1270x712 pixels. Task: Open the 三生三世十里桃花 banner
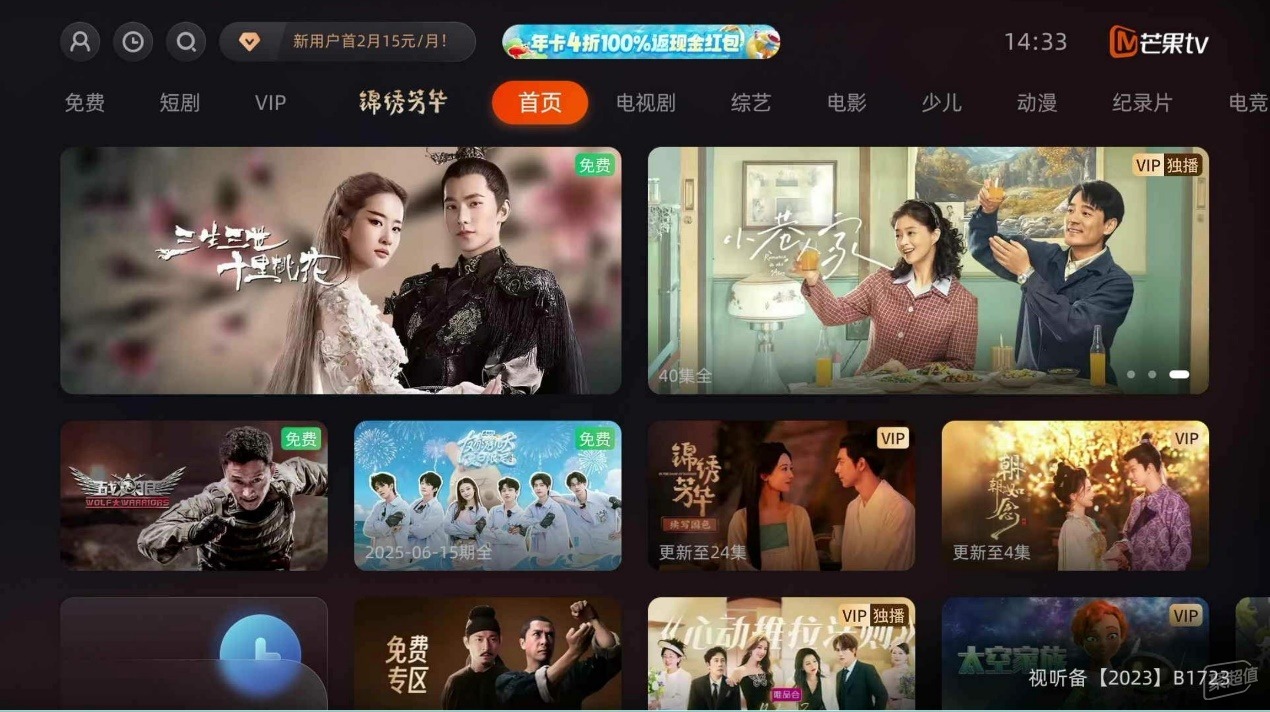coord(340,270)
